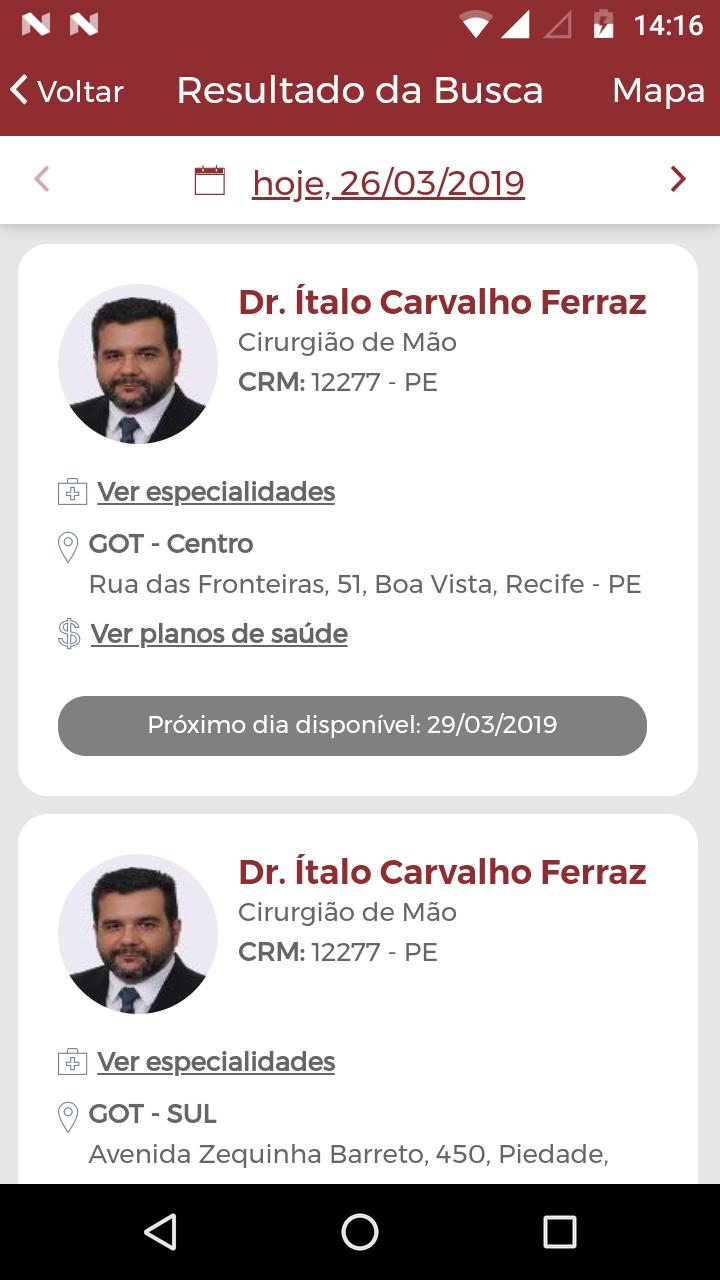Open Dr. Ítalo's card at GOT - Centro

(442, 302)
